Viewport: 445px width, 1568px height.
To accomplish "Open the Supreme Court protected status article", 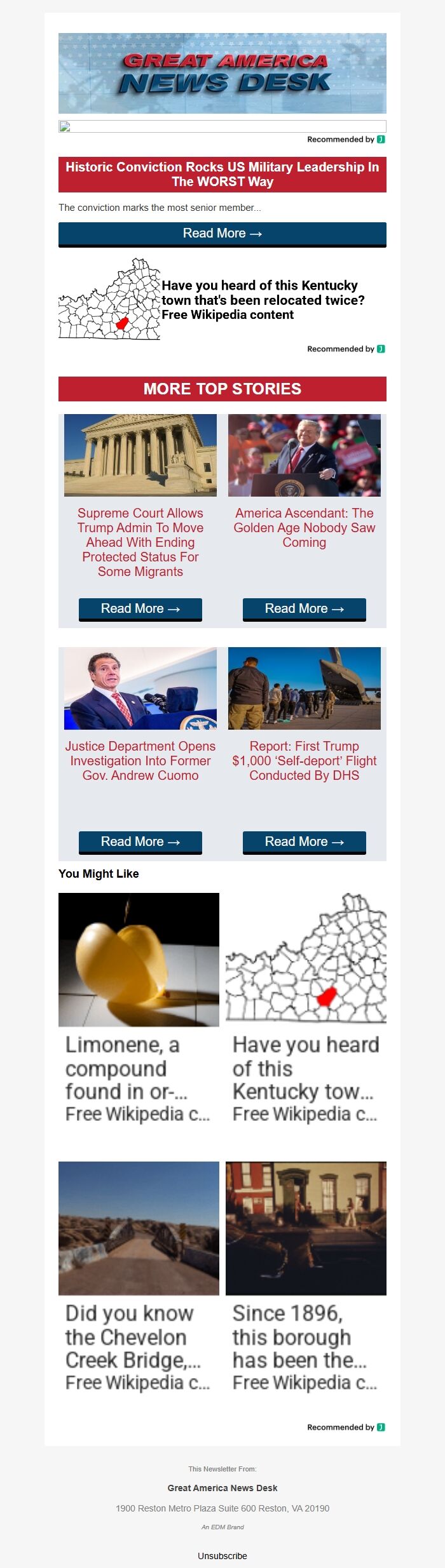I will [x=140, y=542].
